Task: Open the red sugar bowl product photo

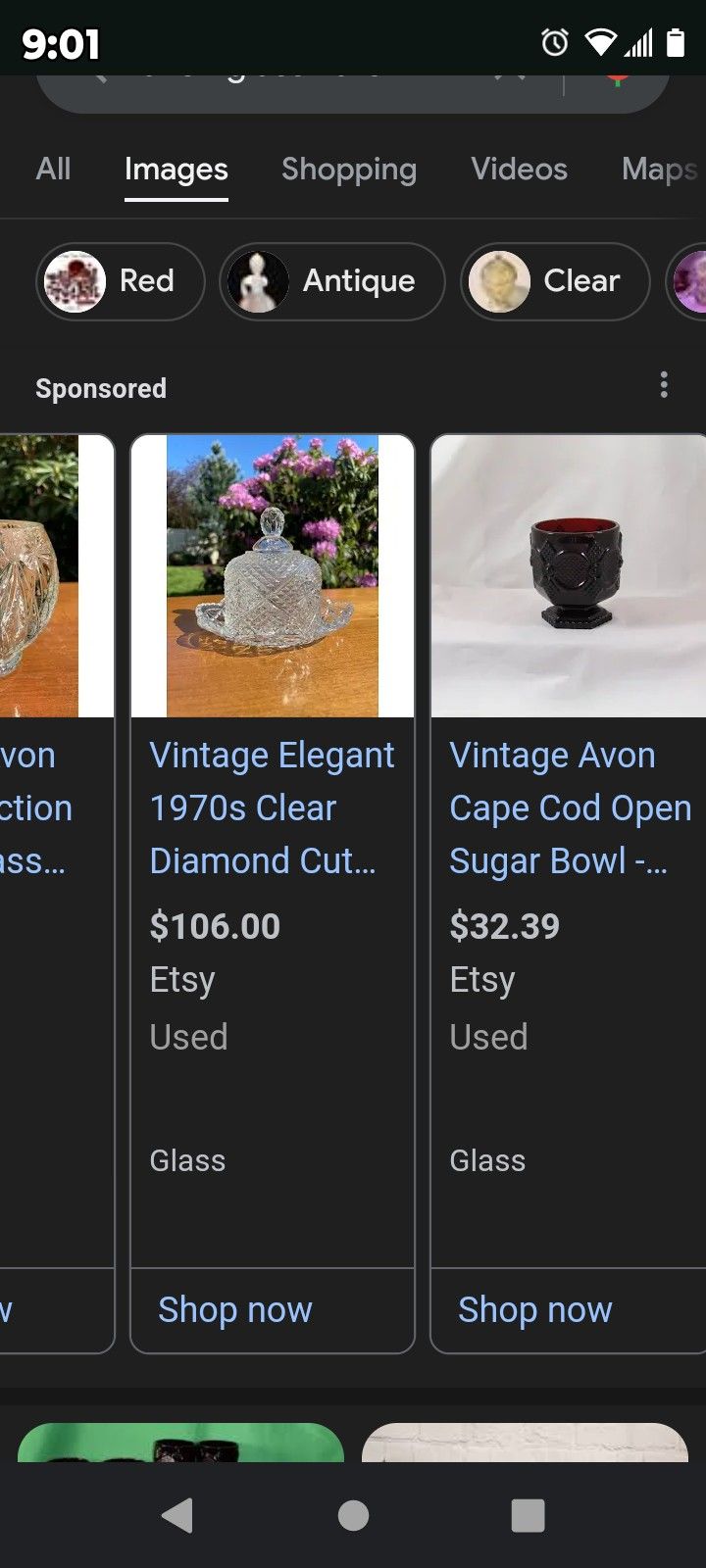Action: (x=569, y=576)
